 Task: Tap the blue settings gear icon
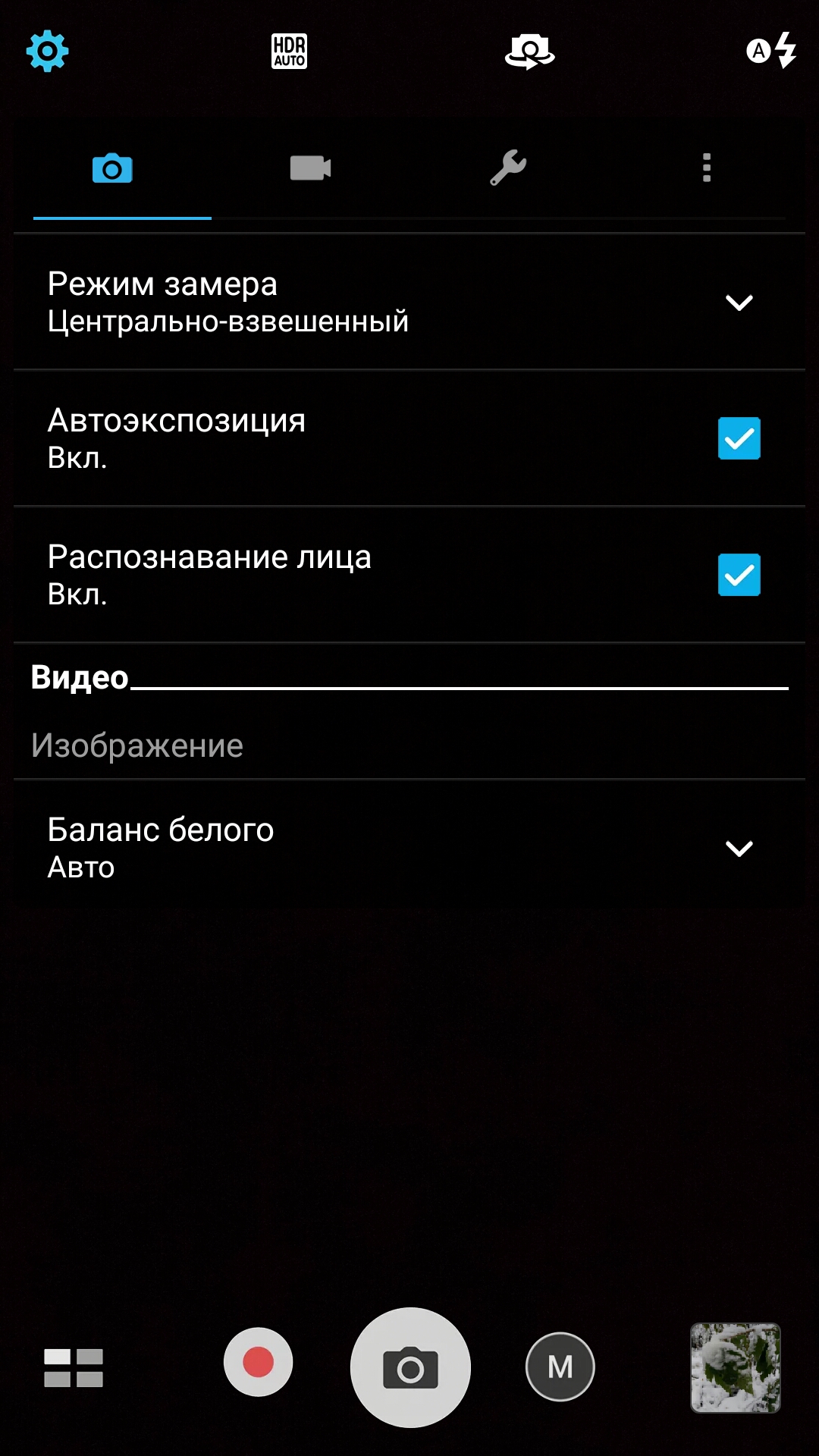tap(47, 51)
